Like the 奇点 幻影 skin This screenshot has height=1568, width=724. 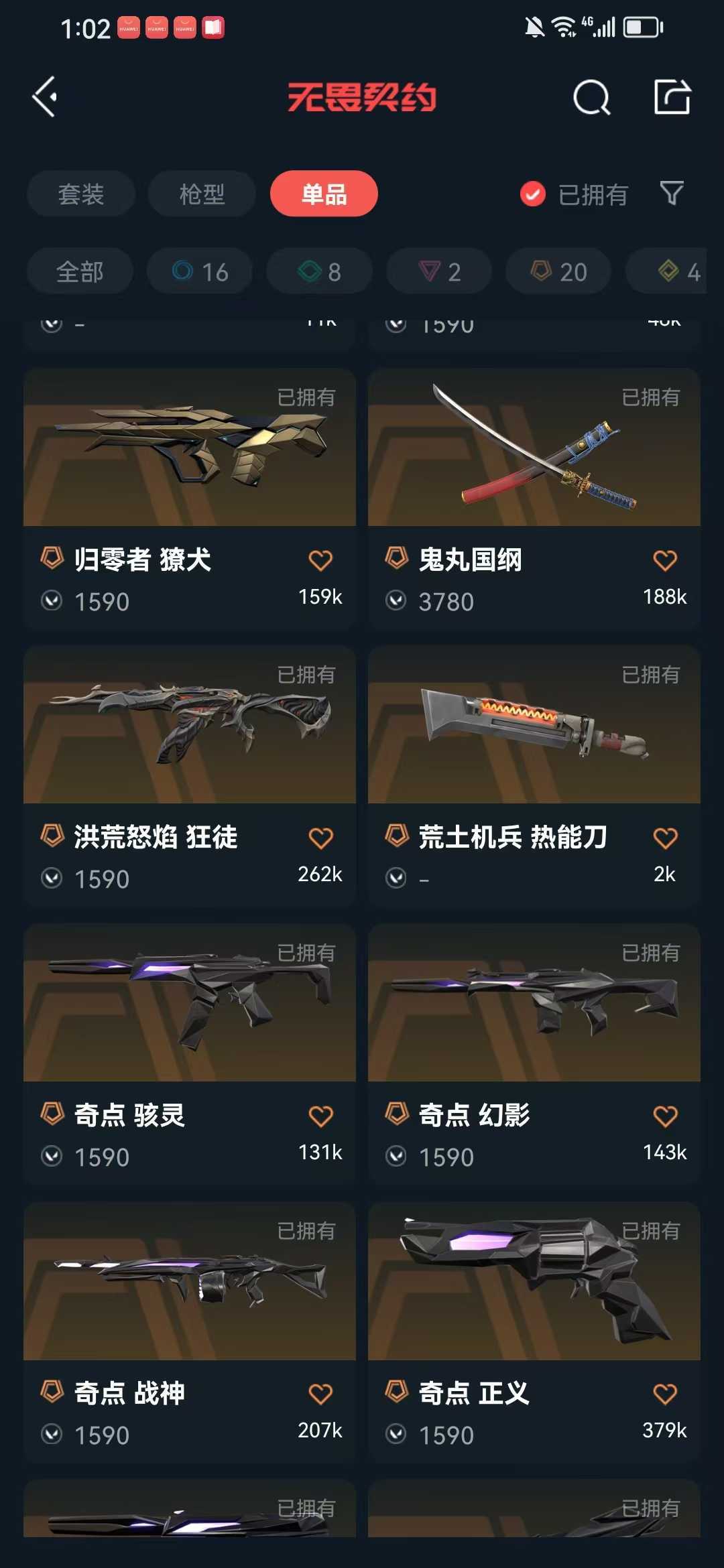[665, 1116]
